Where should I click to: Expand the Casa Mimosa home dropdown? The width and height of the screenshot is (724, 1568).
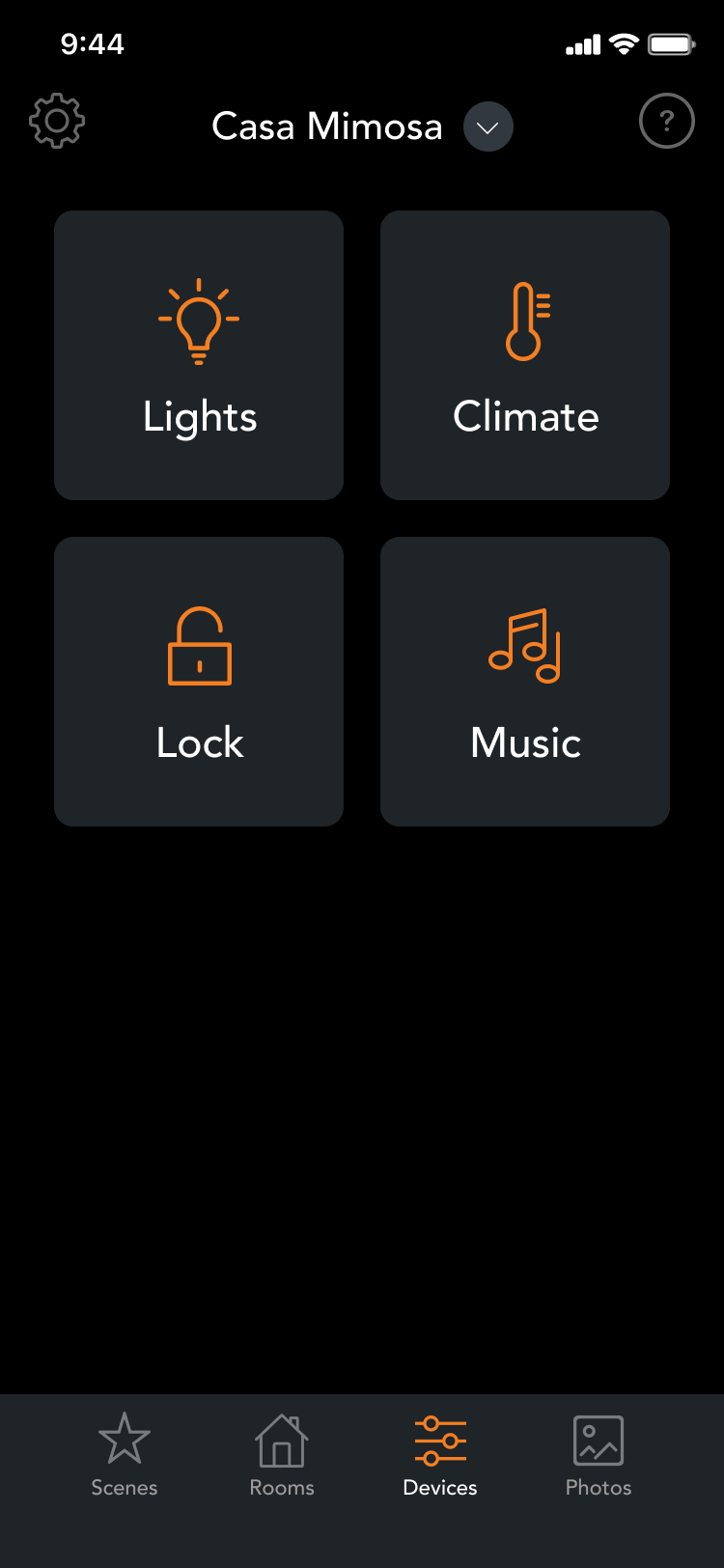click(x=488, y=126)
